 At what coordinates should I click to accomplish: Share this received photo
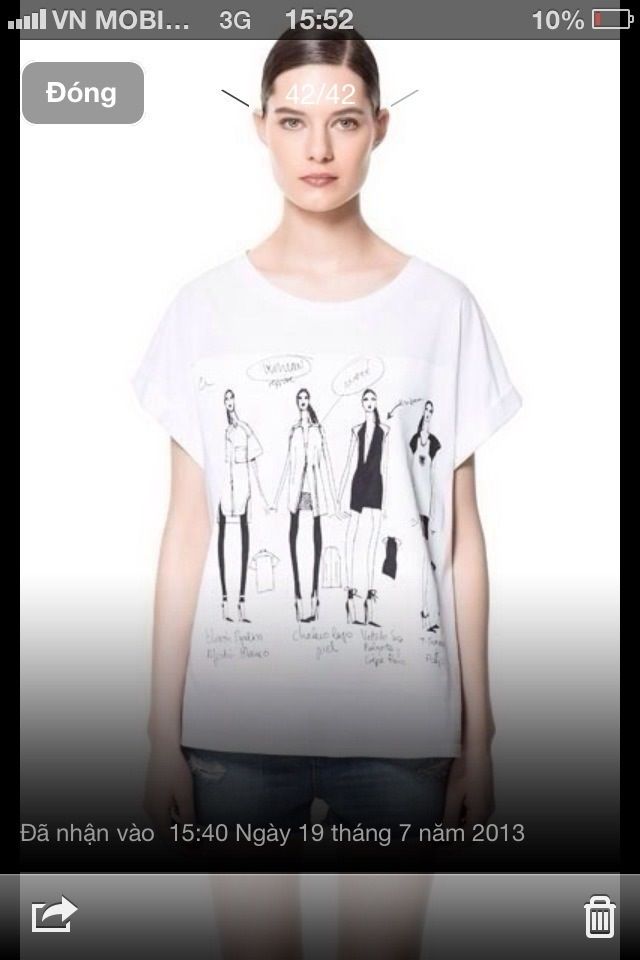54,914
